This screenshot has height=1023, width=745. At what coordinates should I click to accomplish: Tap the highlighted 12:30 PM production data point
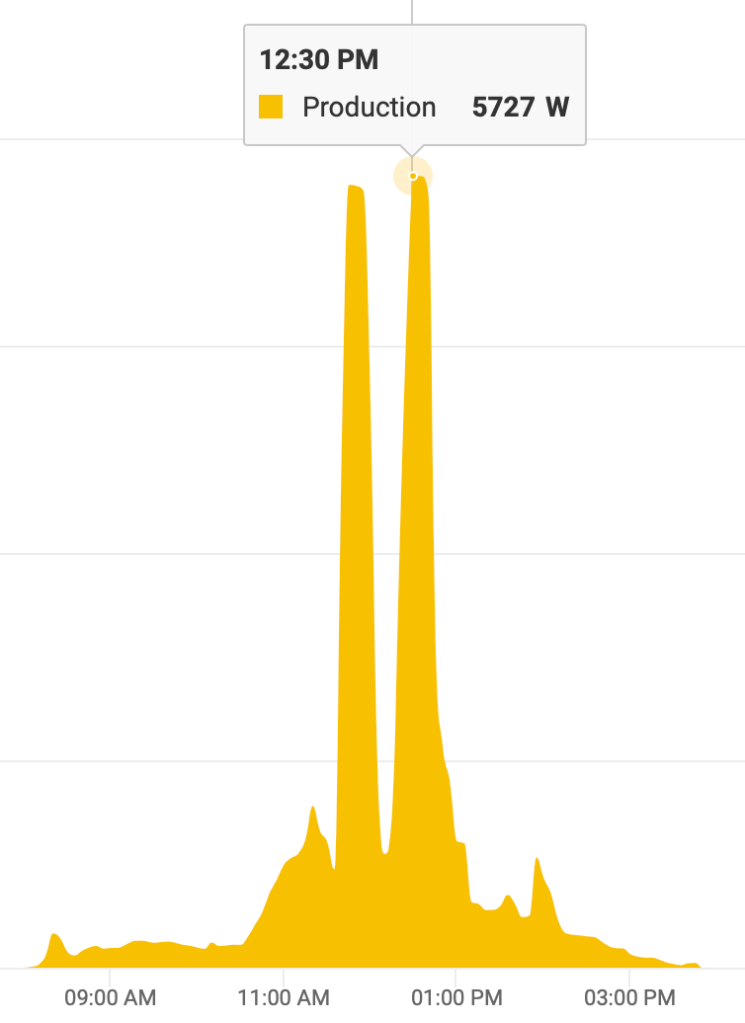[x=413, y=176]
